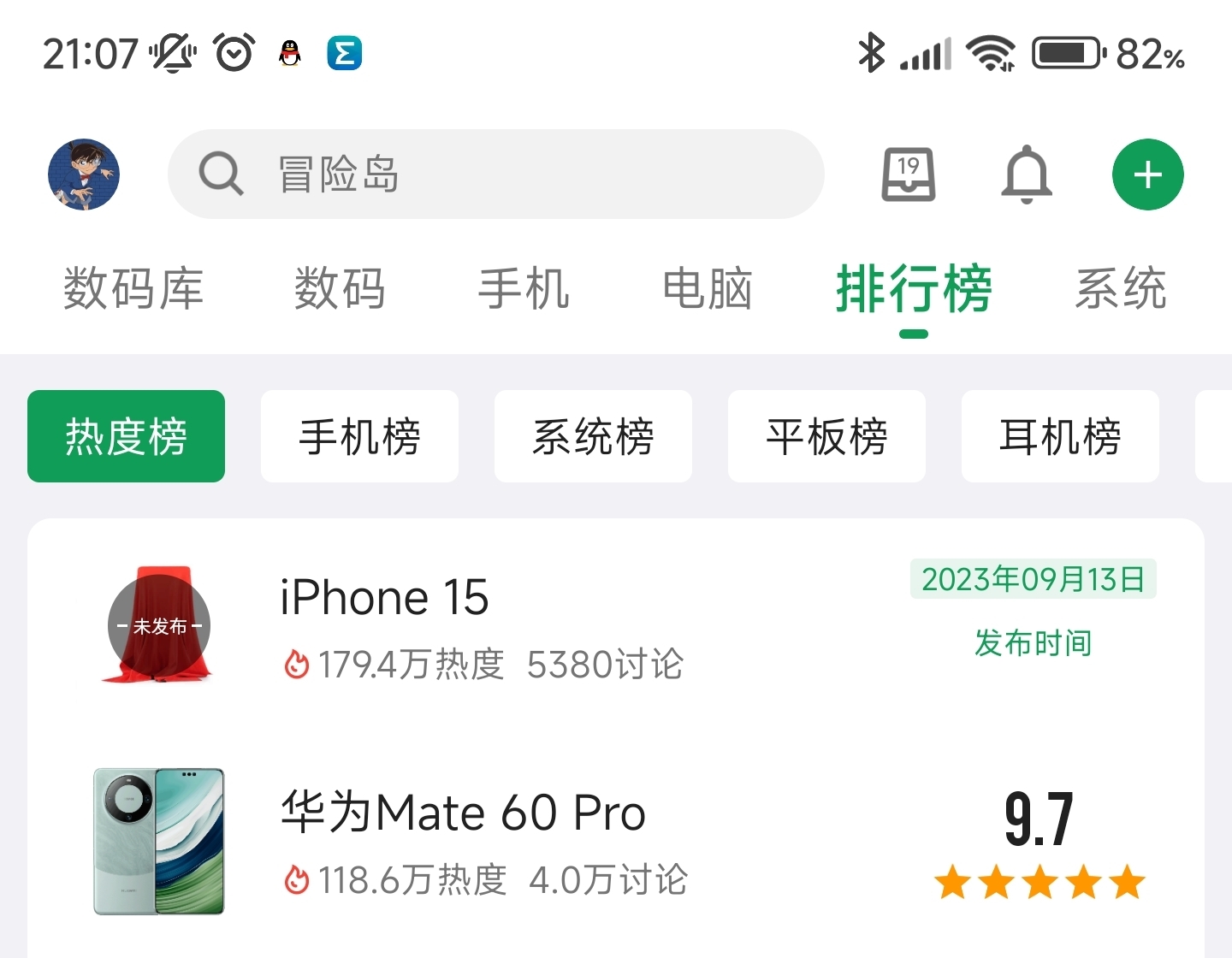The height and width of the screenshot is (958, 1232).
Task: Show the 手机榜 ranking
Action: click(x=359, y=436)
